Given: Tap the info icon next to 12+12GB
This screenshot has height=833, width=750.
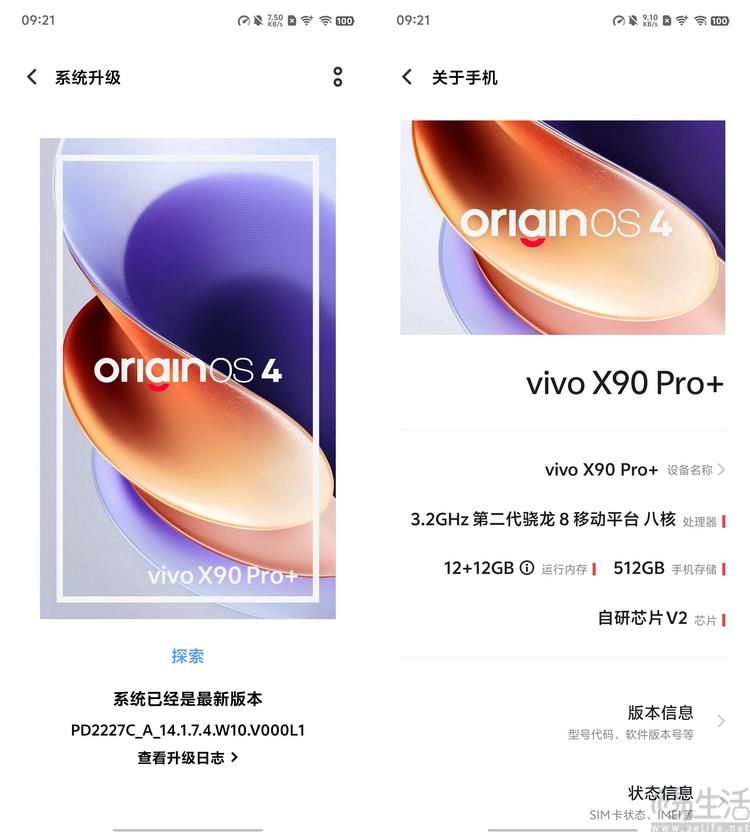Looking at the screenshot, I should coord(527,568).
